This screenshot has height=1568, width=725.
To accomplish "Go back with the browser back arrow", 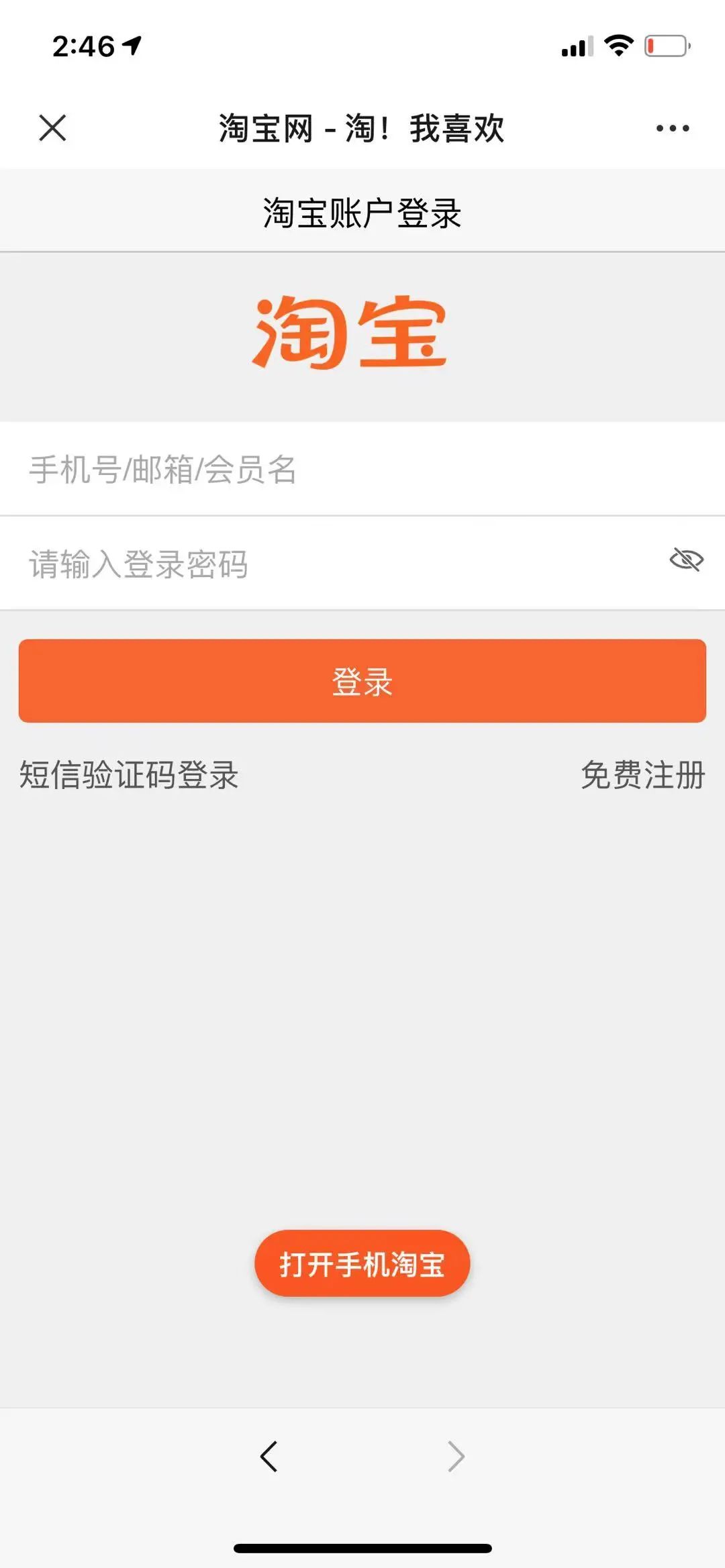I will 269,1456.
